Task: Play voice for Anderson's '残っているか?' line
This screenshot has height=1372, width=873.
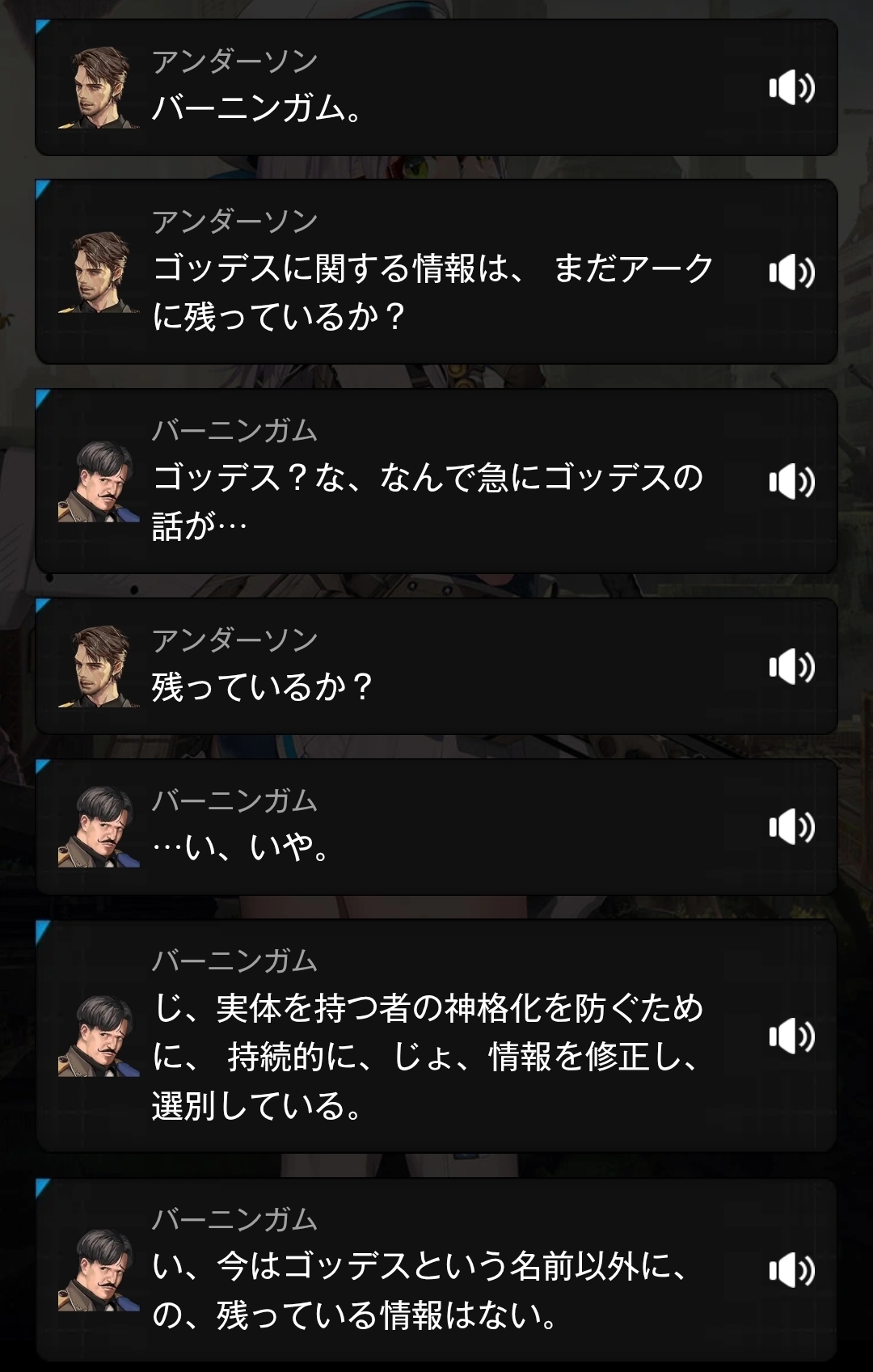Action: [791, 666]
